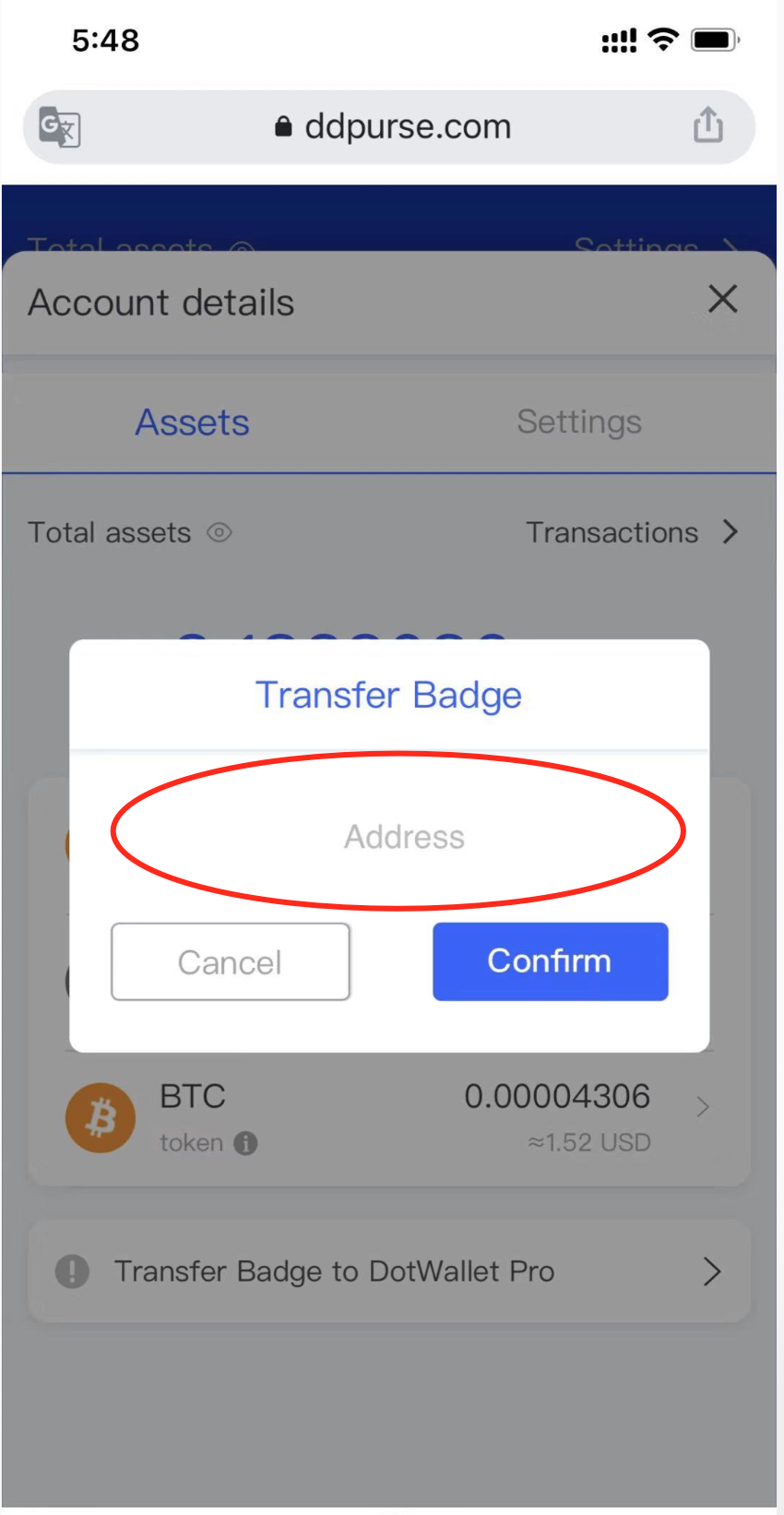The image size is (784, 1515).
Task: Open the Transactions list
Action: coord(632,532)
